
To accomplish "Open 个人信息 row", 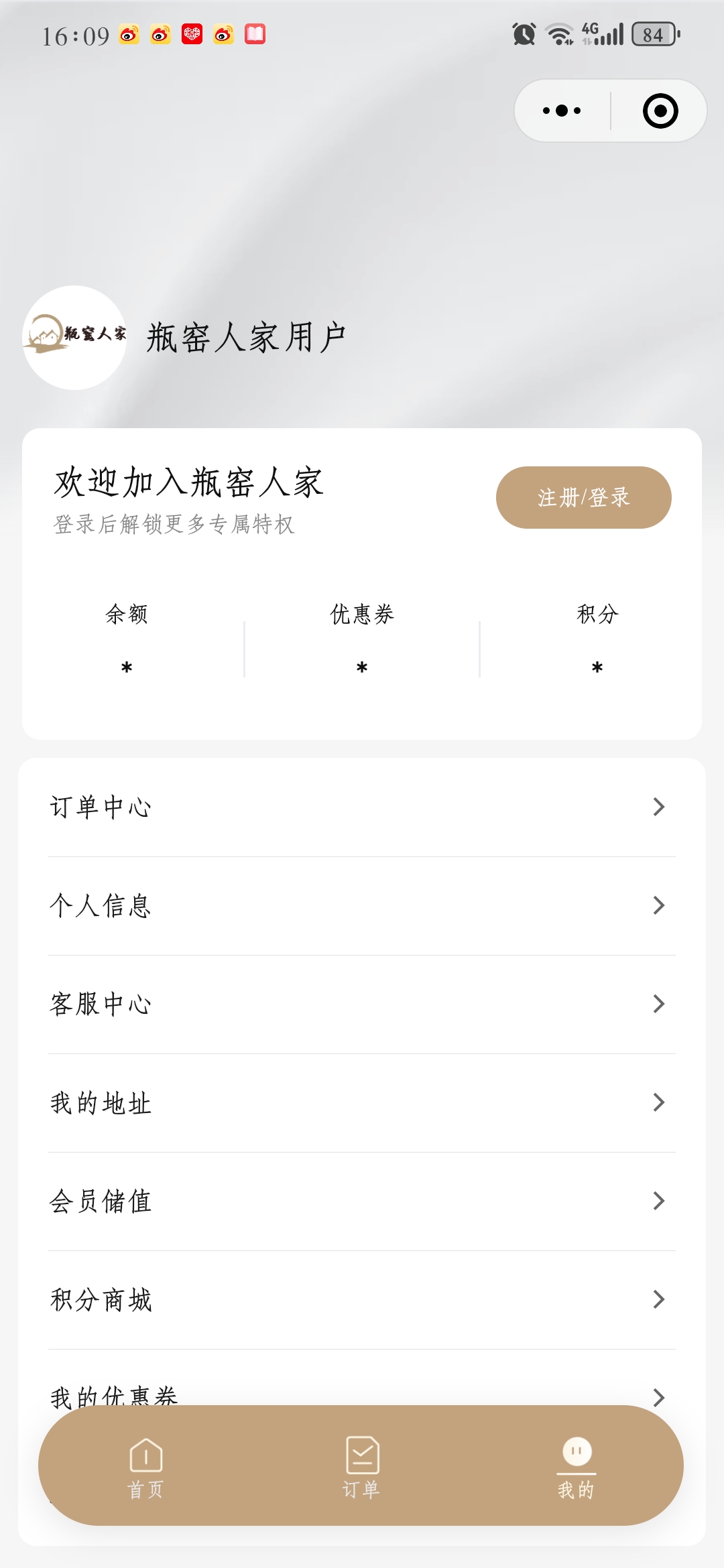I will pos(362,905).
